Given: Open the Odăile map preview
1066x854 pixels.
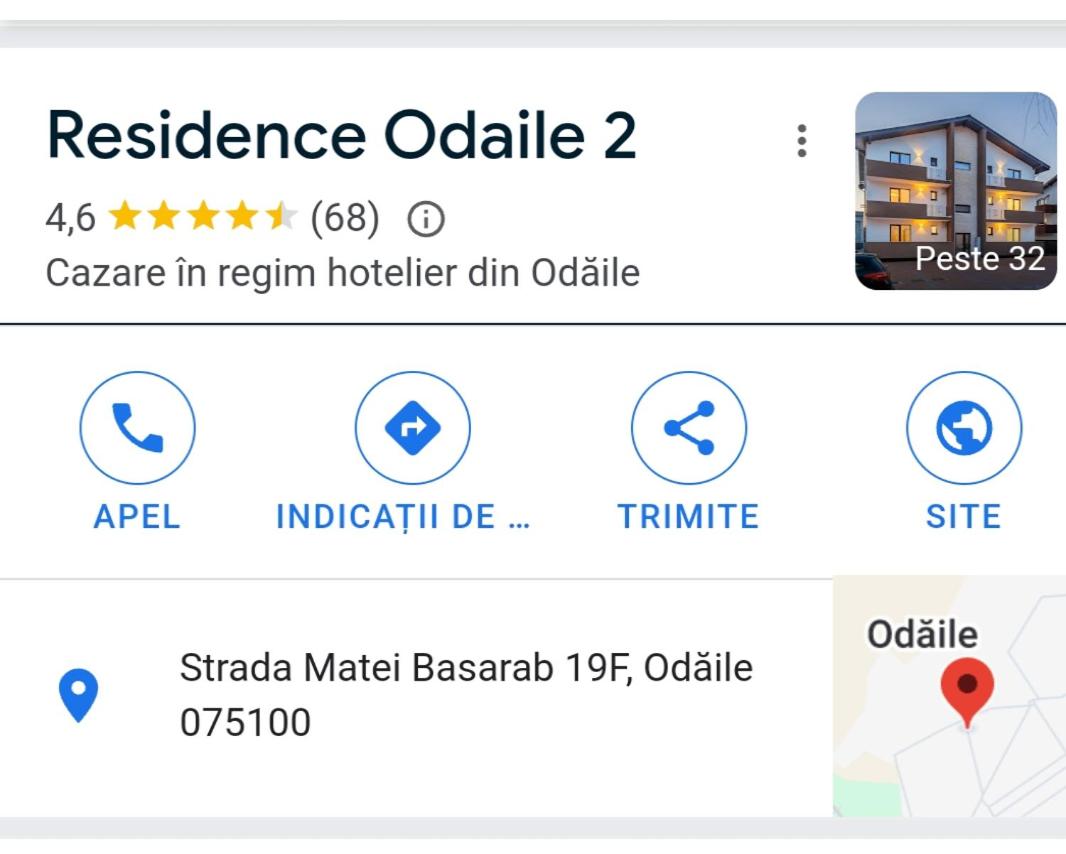Looking at the screenshot, I should 948,696.
